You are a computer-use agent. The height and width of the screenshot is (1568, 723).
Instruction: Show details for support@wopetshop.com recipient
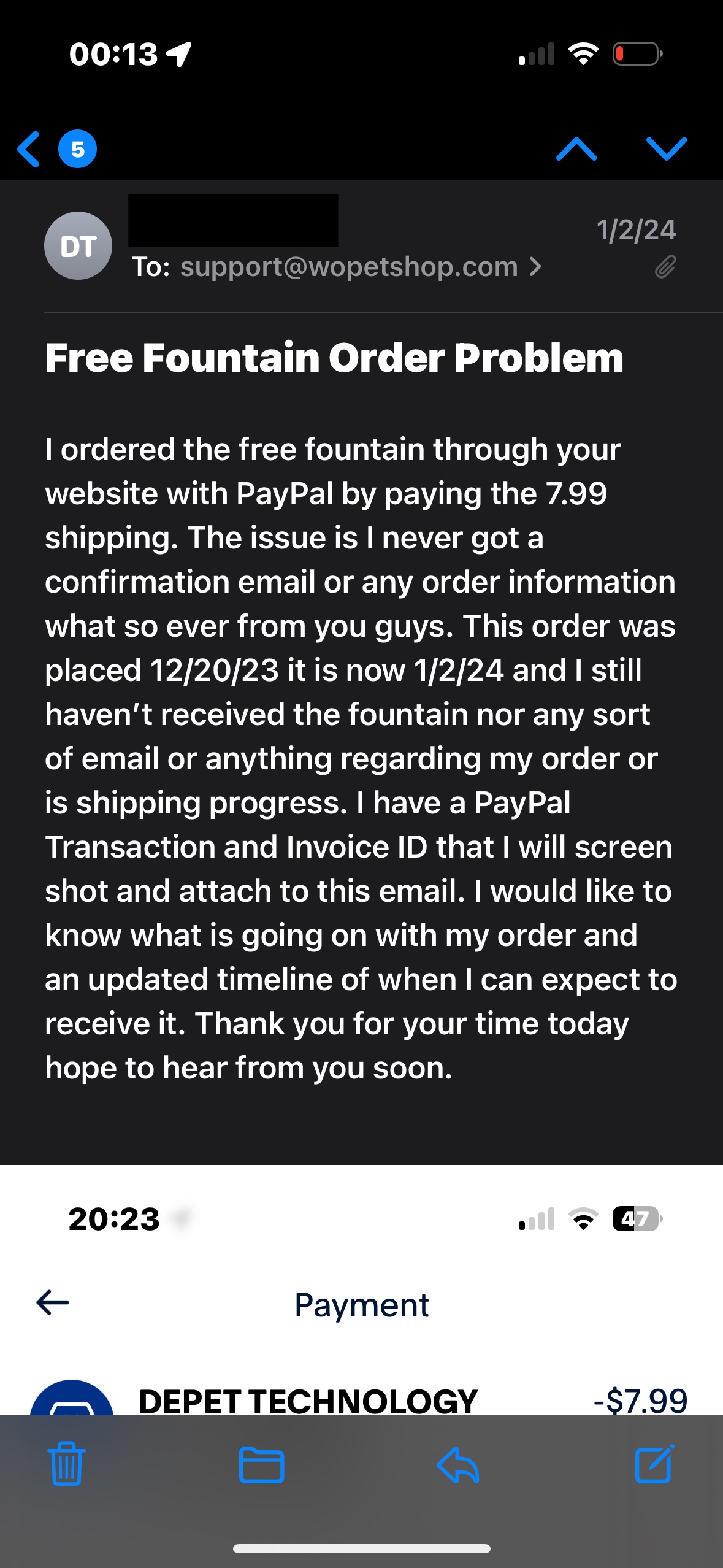point(350,267)
